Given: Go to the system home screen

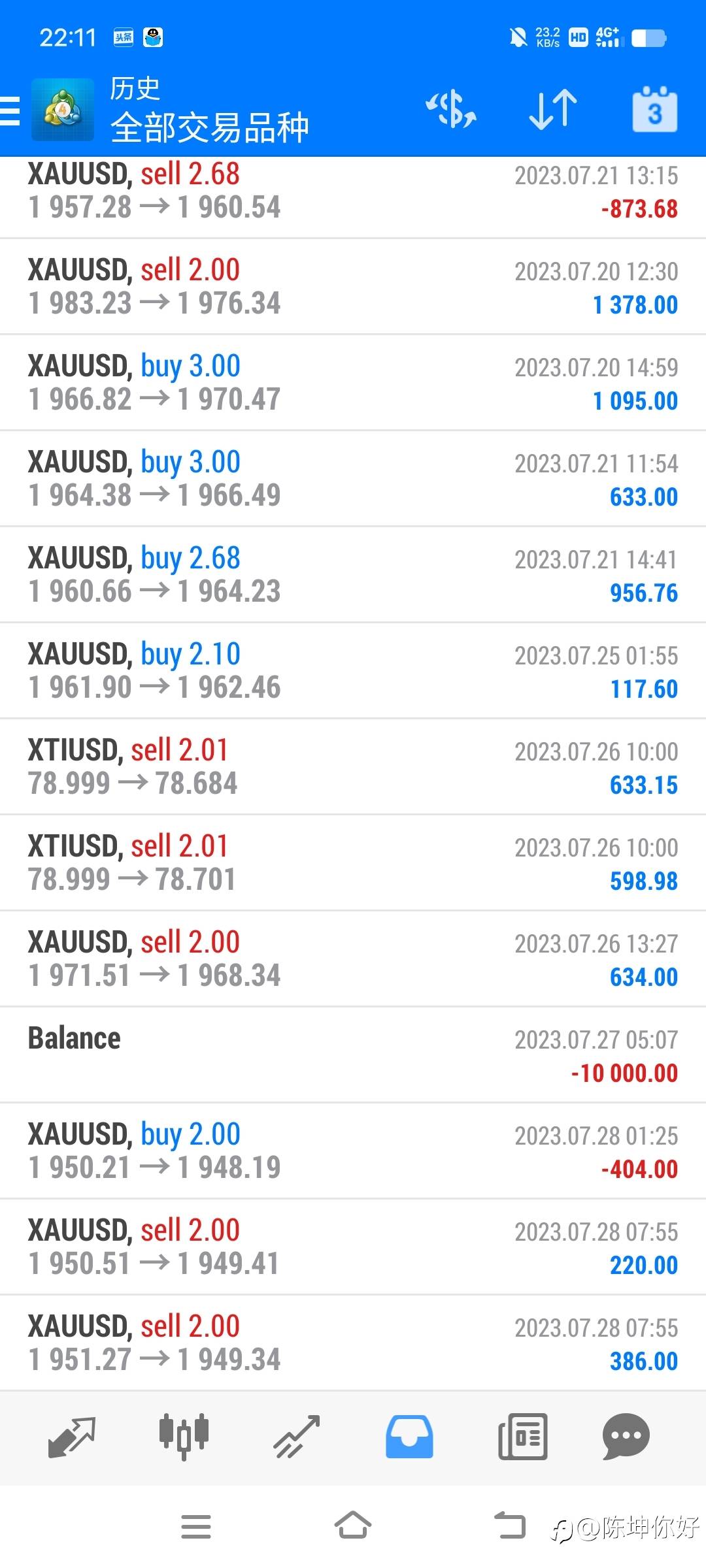Looking at the screenshot, I should coord(353,1526).
